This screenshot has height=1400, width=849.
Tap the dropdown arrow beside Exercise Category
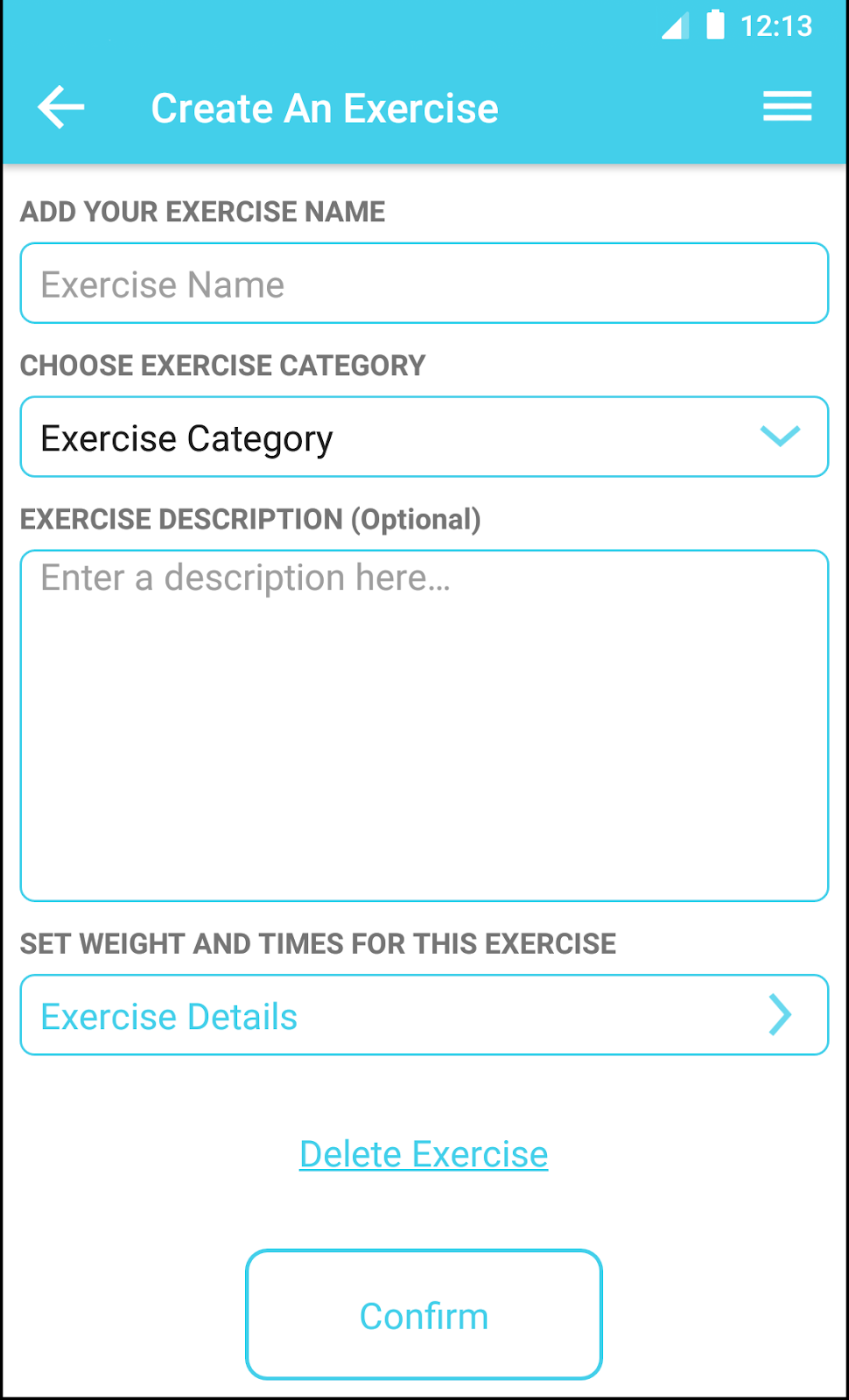[x=780, y=437]
